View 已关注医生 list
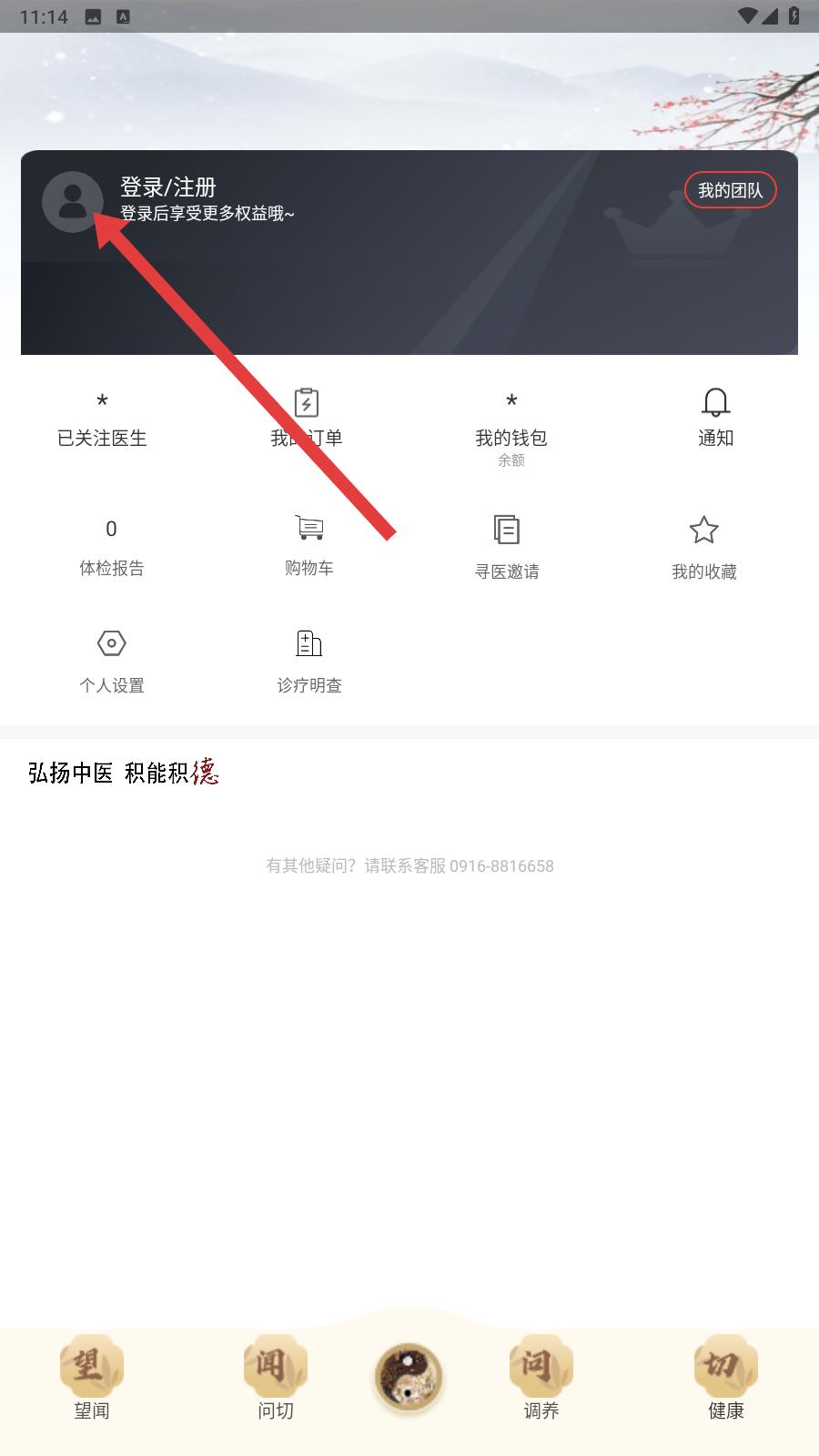Image resolution: width=819 pixels, height=1456 pixels. 102,421
